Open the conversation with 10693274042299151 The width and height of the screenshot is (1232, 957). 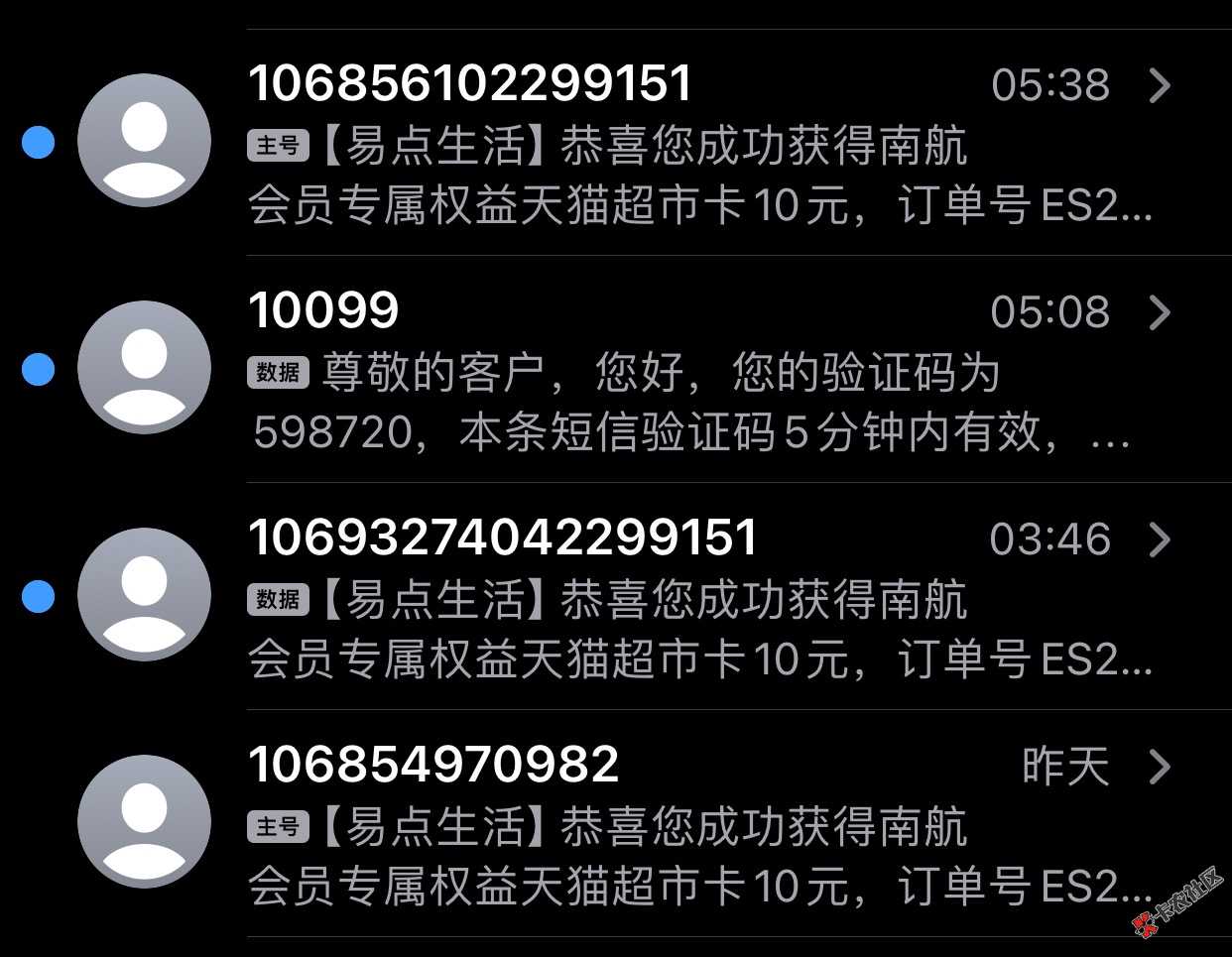(694, 598)
